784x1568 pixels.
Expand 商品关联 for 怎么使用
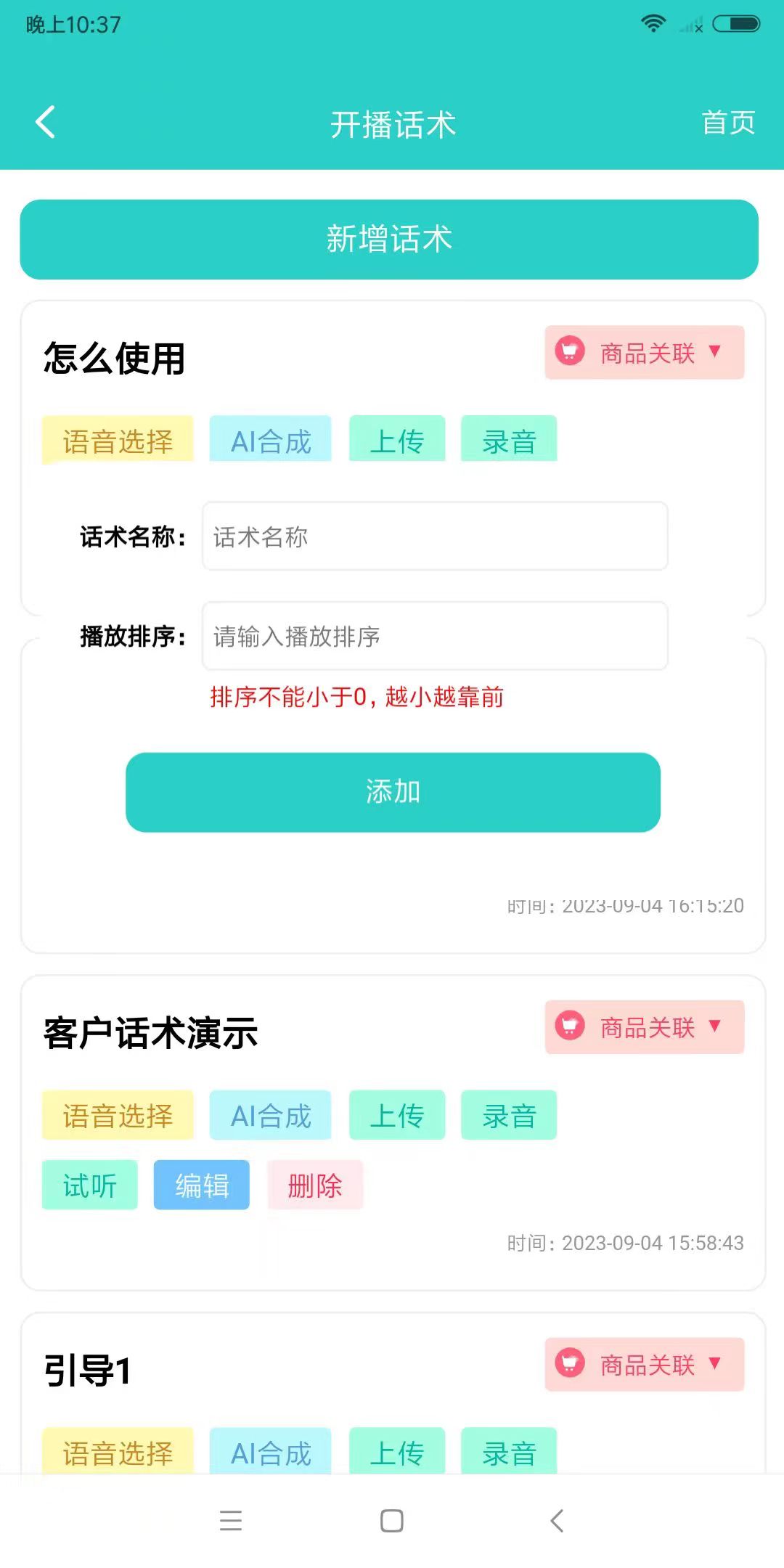(645, 353)
